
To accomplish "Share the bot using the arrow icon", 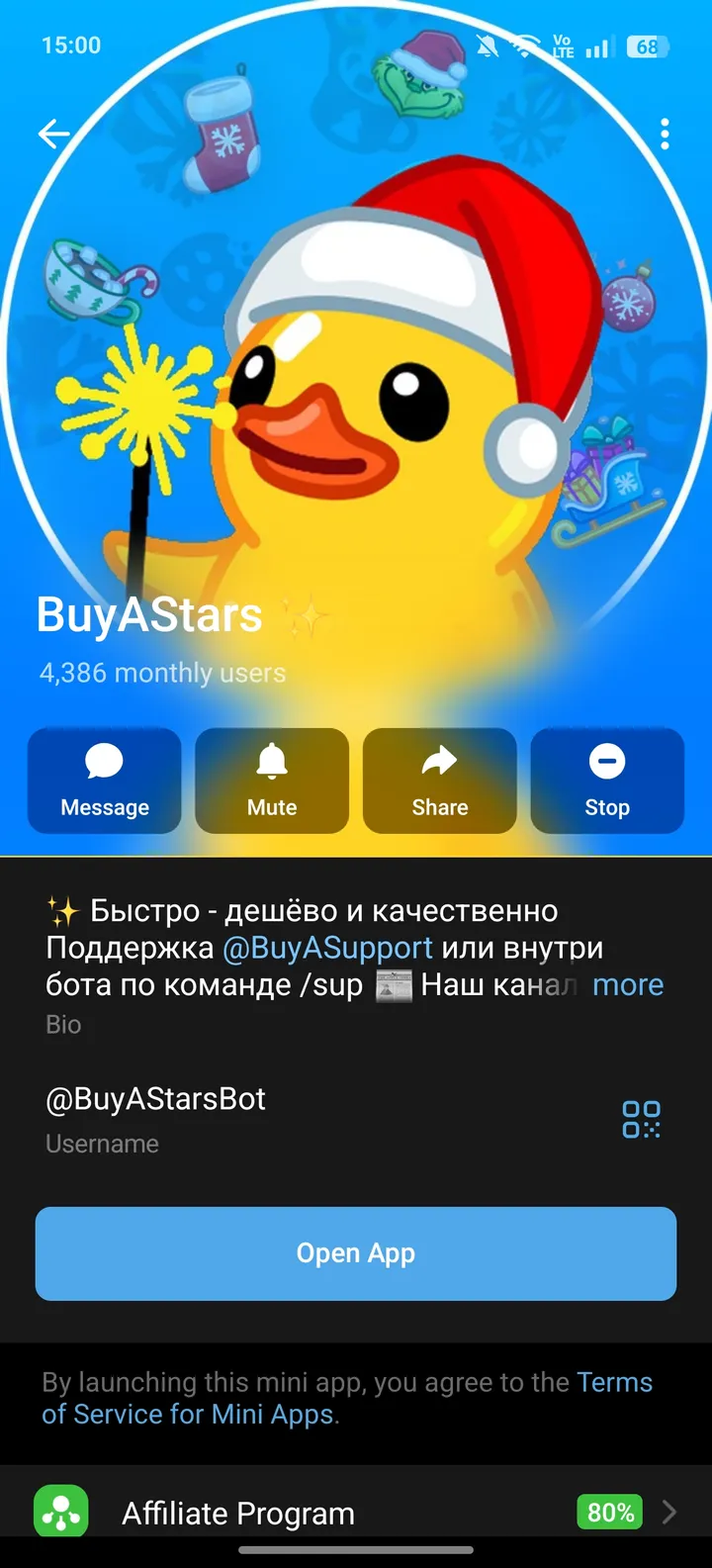I will pyautogui.click(x=439, y=762).
